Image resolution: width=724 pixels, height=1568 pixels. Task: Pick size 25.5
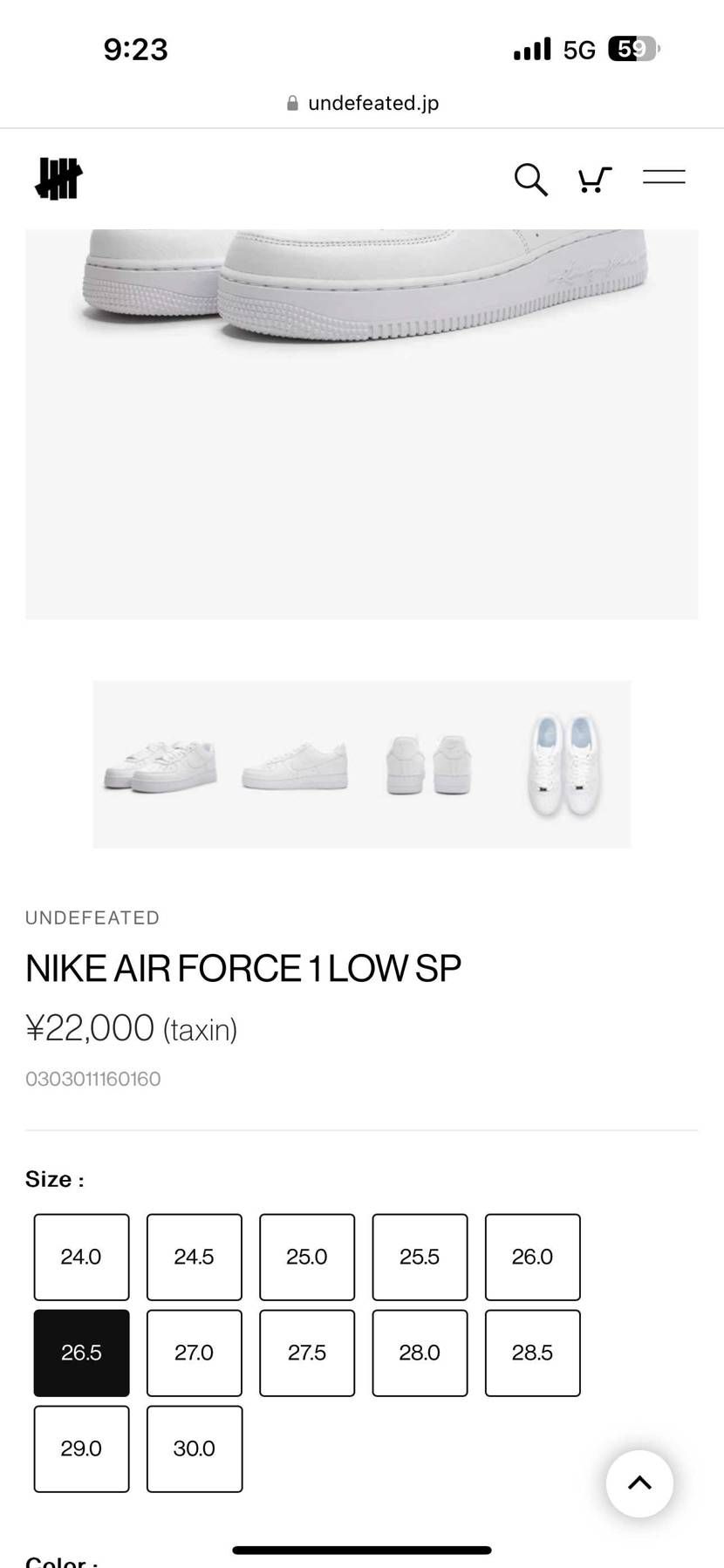(420, 1257)
